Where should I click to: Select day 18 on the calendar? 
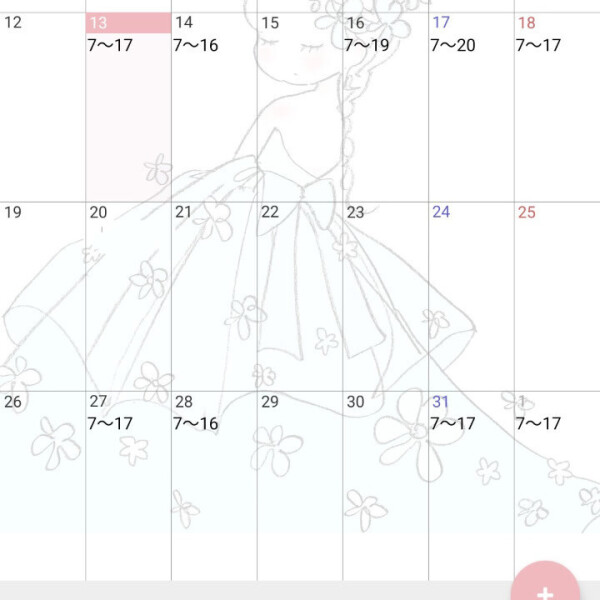556,105
